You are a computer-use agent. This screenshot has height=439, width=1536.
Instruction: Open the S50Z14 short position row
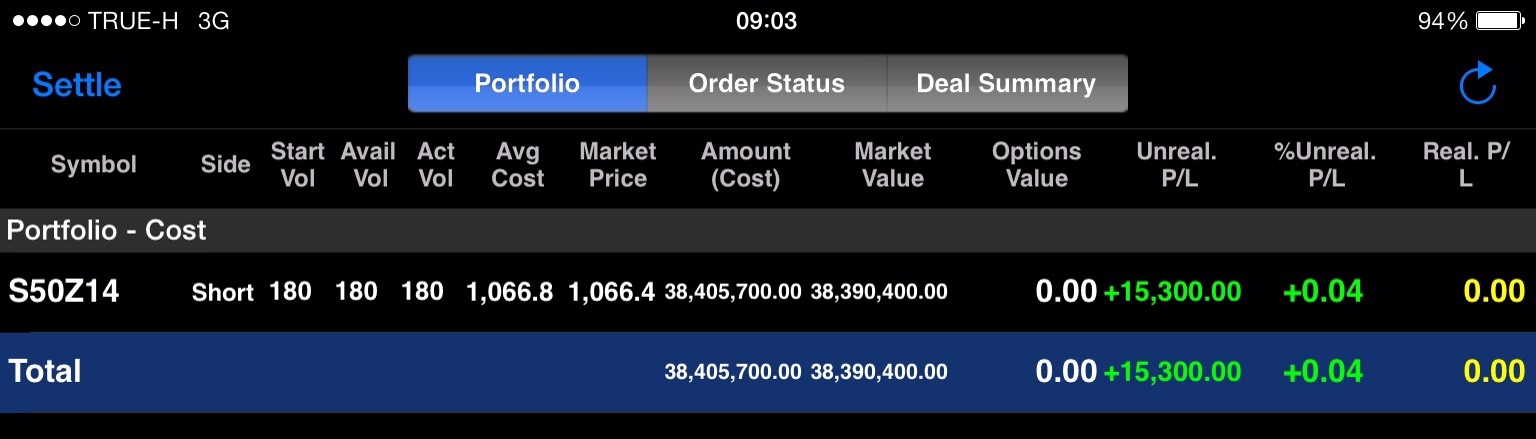coord(64,292)
